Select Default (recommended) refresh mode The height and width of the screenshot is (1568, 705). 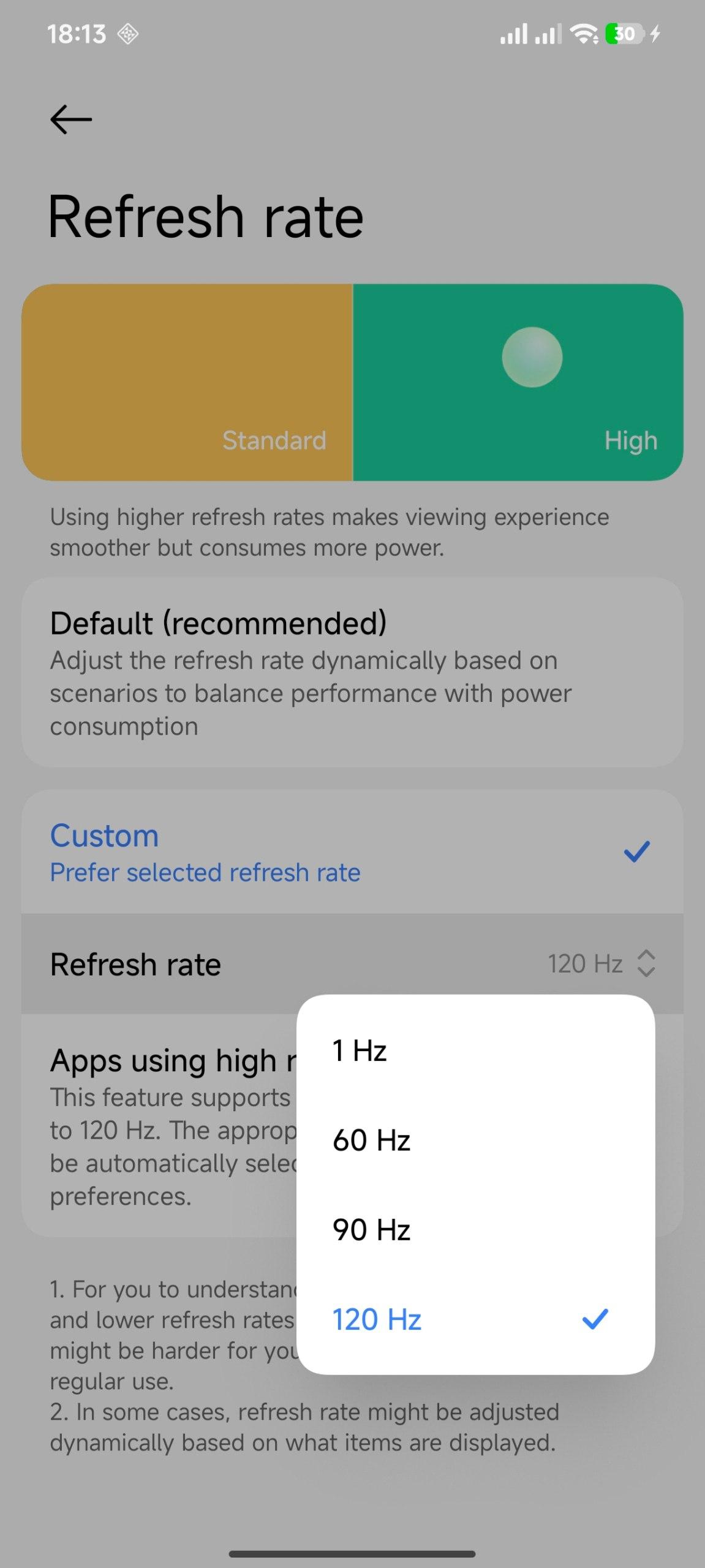point(352,672)
